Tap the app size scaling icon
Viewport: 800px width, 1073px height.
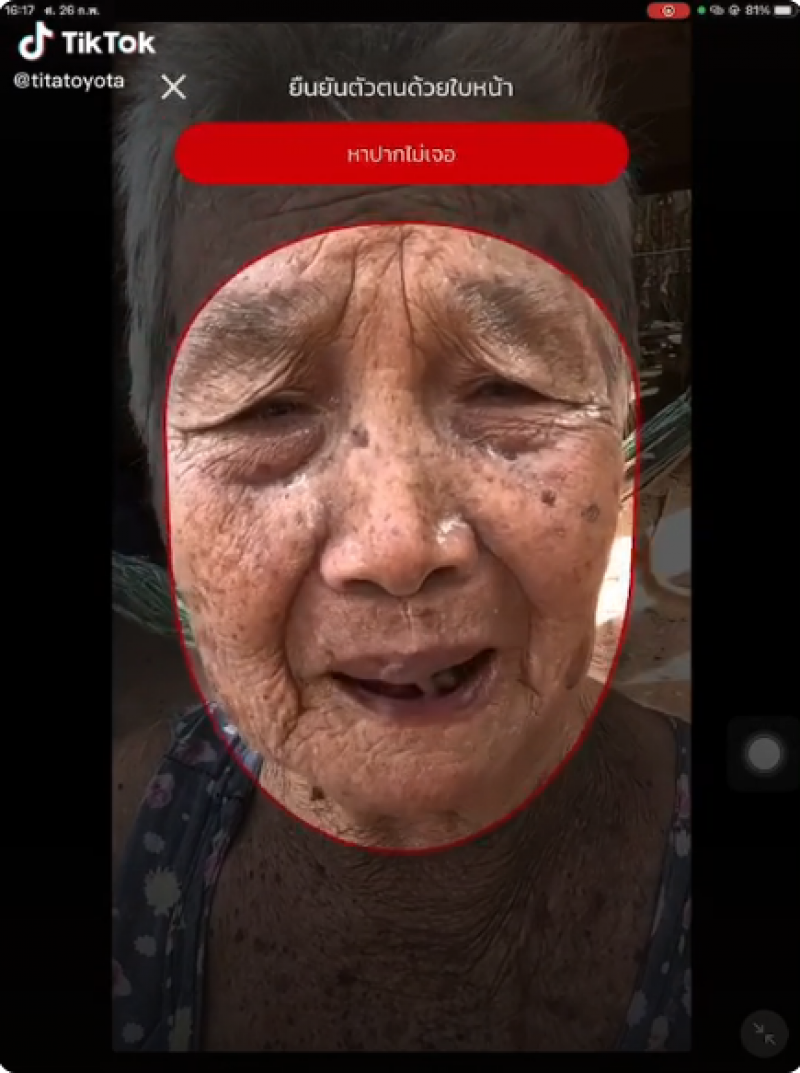click(764, 1035)
